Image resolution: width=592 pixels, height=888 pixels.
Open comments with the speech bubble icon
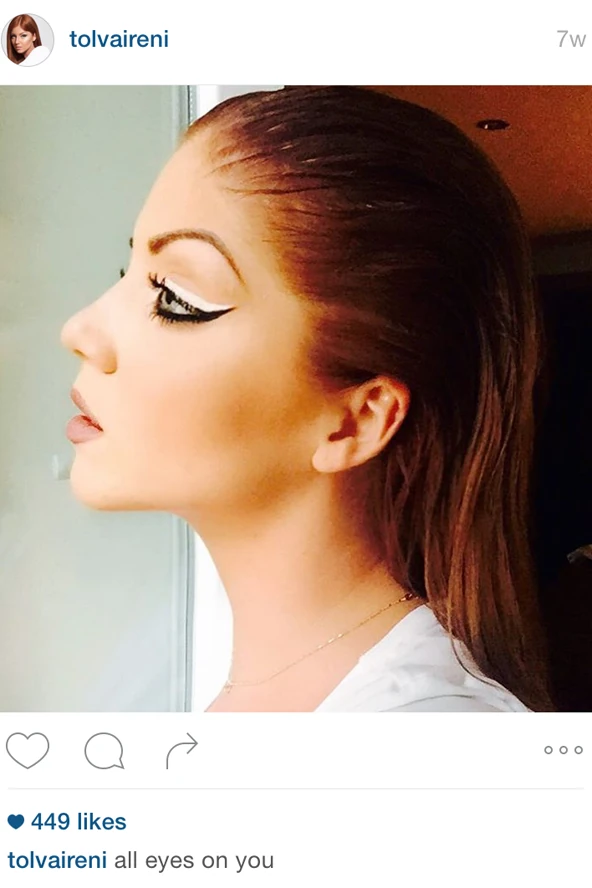coord(104,750)
